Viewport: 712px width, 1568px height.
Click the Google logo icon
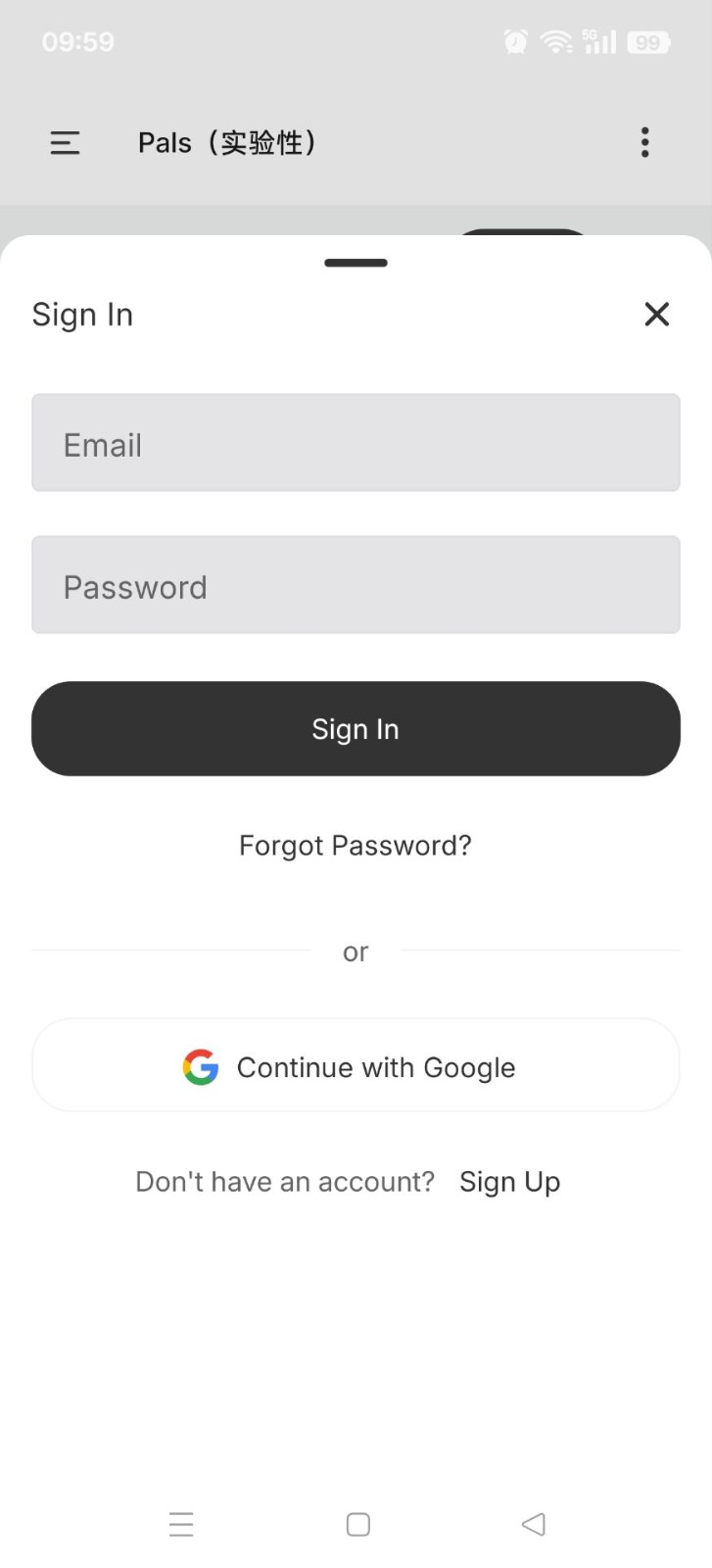201,1067
